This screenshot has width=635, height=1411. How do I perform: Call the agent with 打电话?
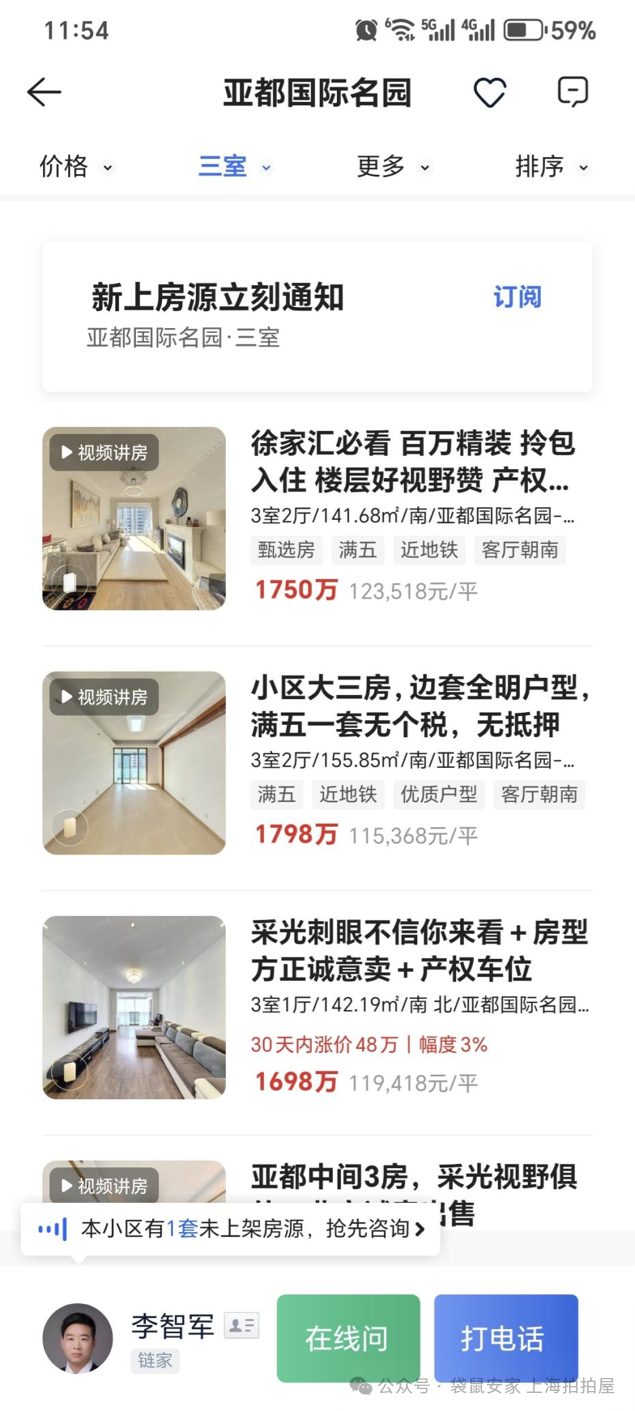click(505, 1338)
